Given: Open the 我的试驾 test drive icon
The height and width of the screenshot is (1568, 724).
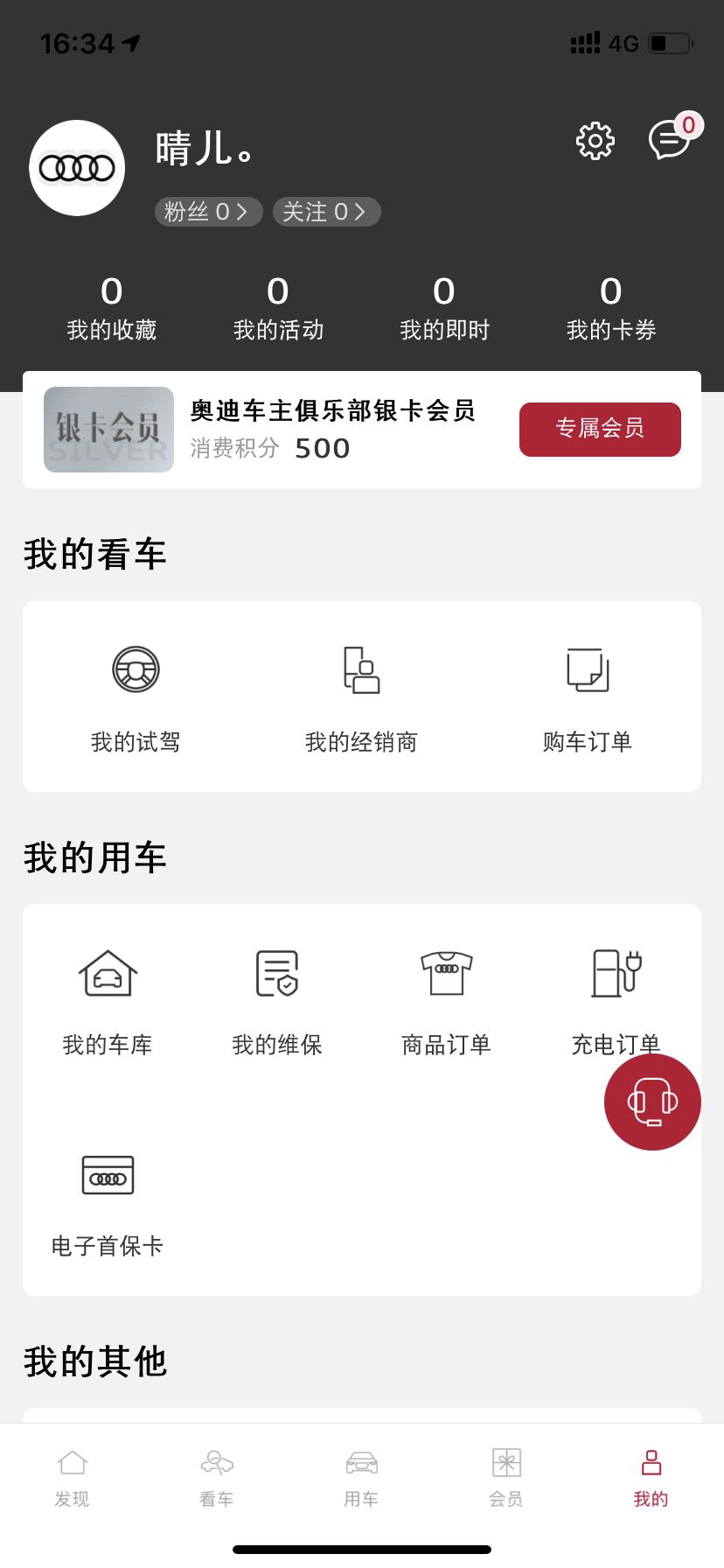Looking at the screenshot, I should (136, 669).
